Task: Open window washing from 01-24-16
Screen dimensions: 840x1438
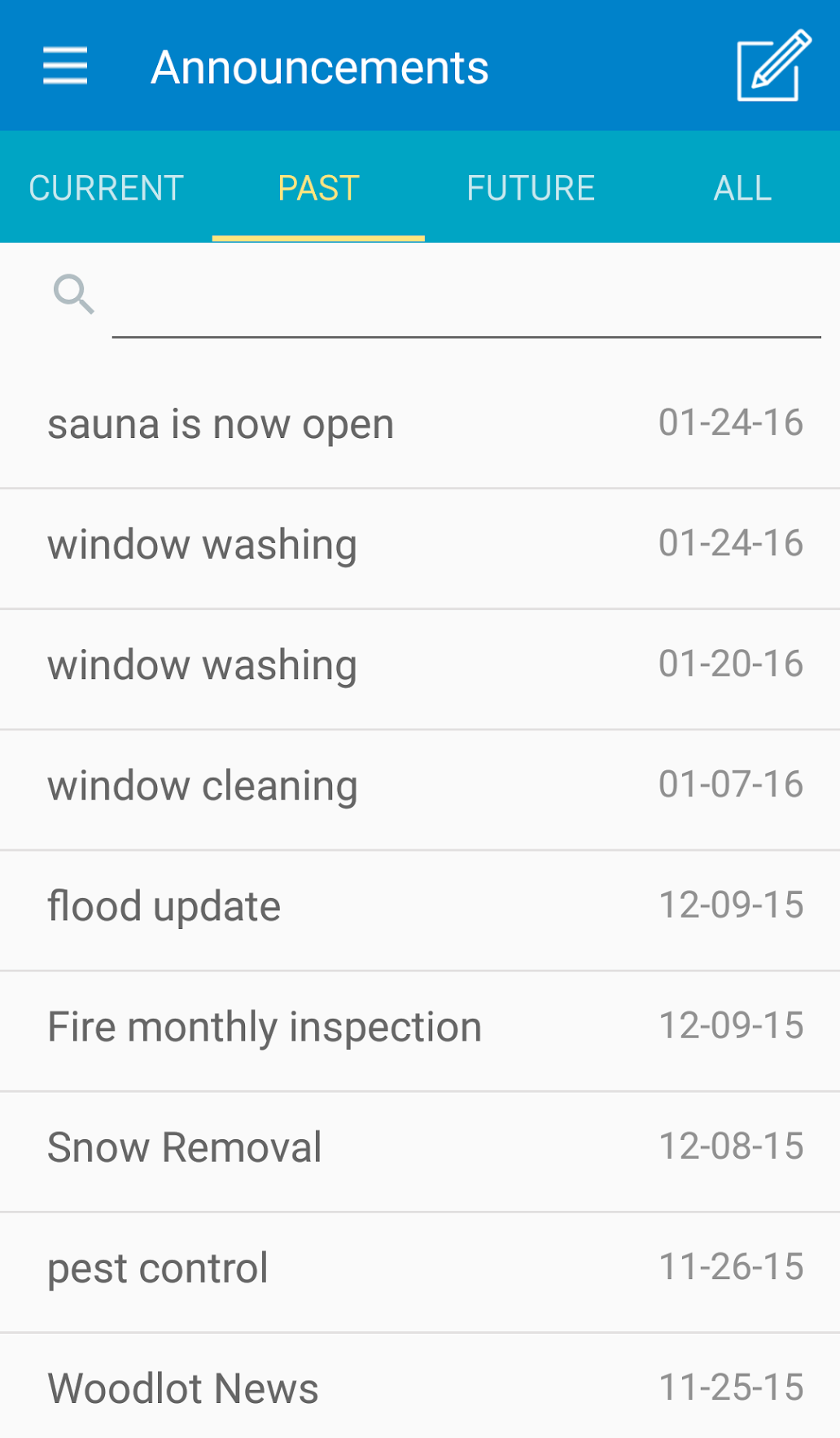Action: coord(420,546)
